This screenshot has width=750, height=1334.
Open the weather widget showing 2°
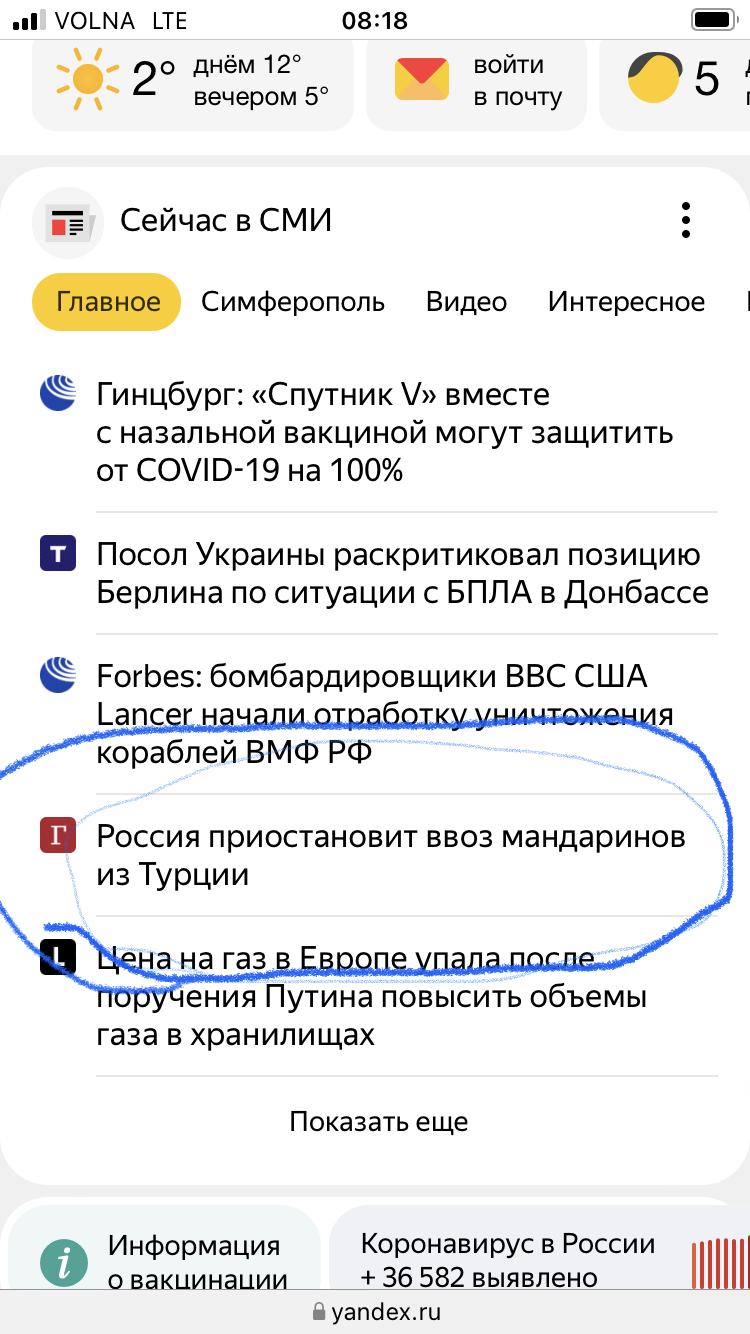[192, 82]
